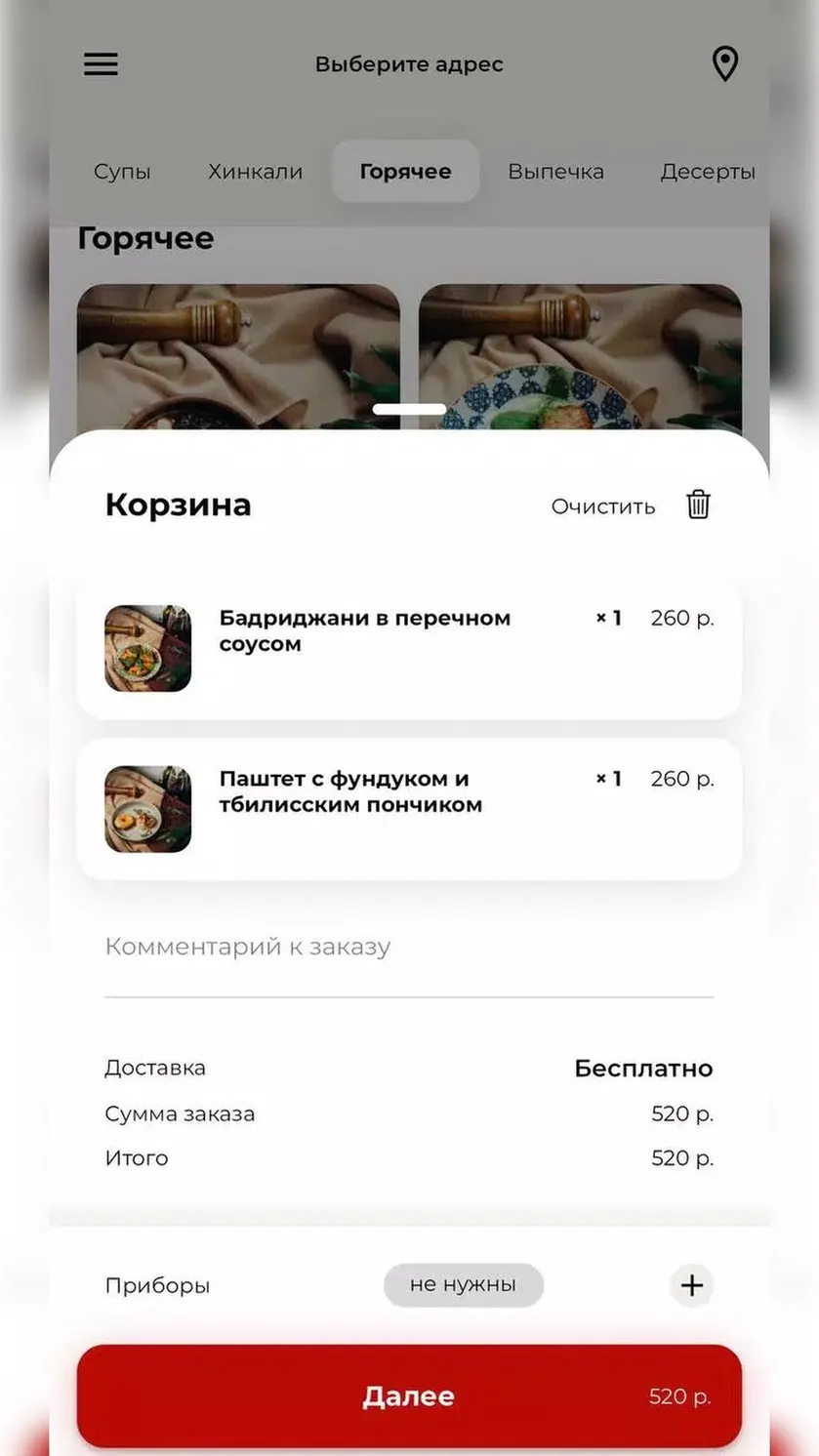Open the Бадриджани в перечном соусом item

pos(409,648)
